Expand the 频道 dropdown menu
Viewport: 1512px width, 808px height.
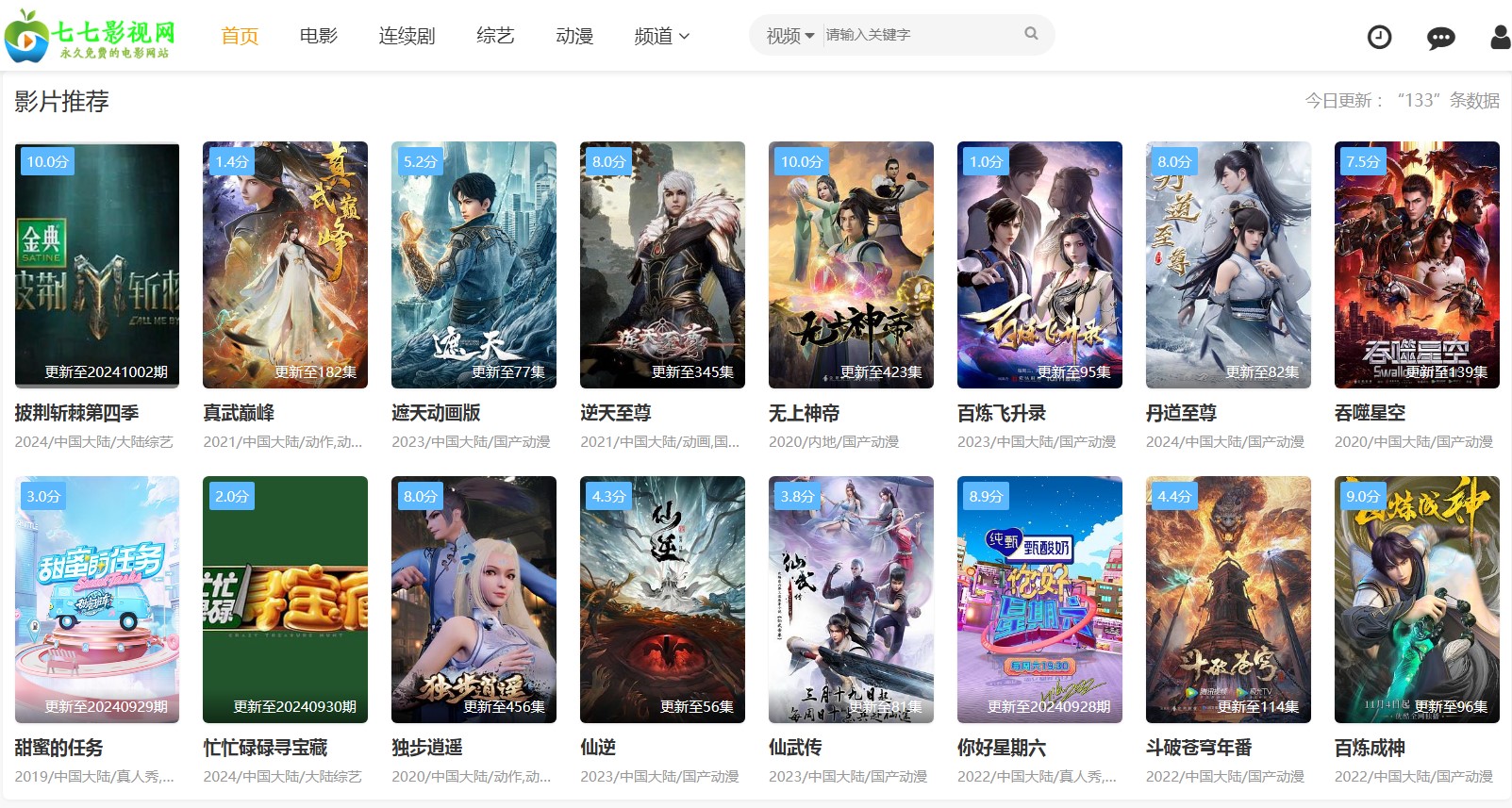[662, 36]
